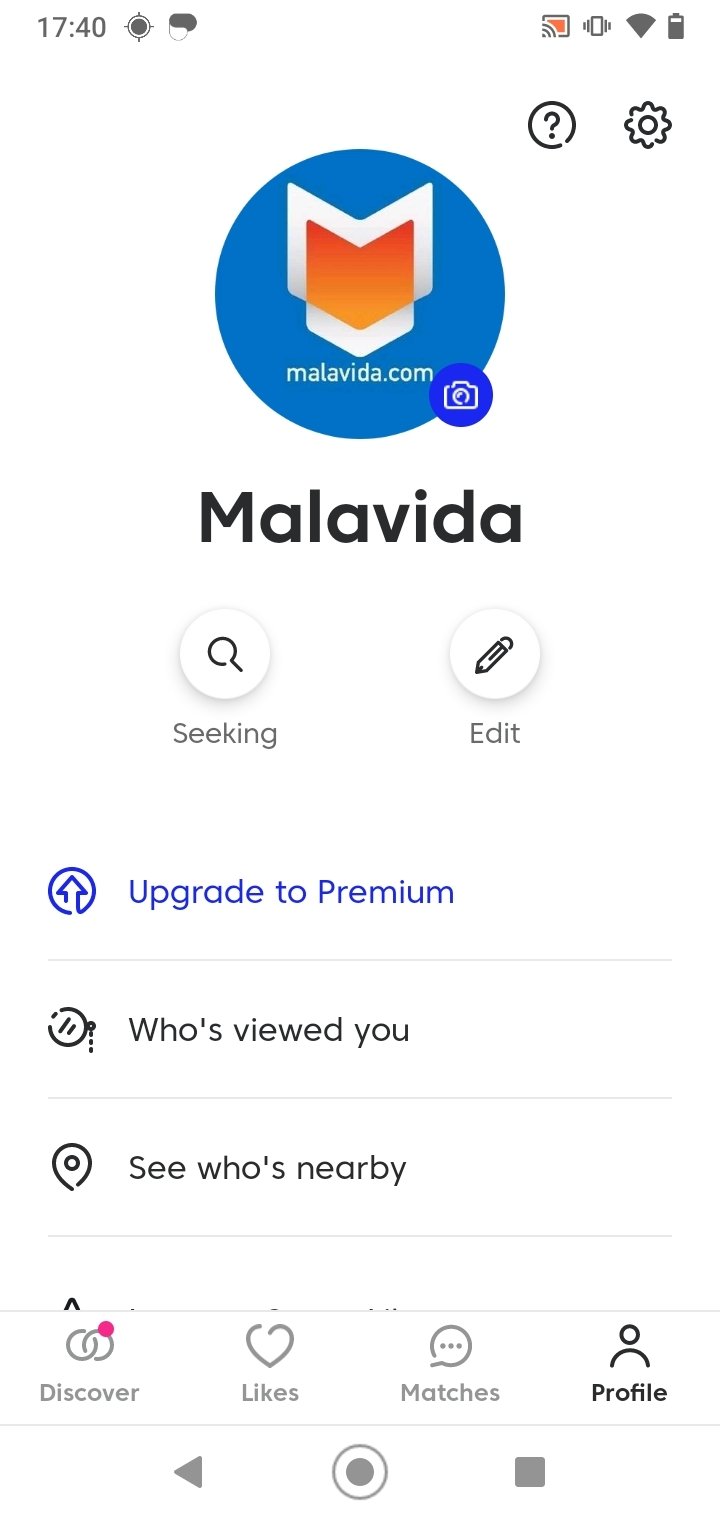This screenshot has height=1520, width=720.
Task: Edit the profile with pencil button
Action: [x=495, y=654]
